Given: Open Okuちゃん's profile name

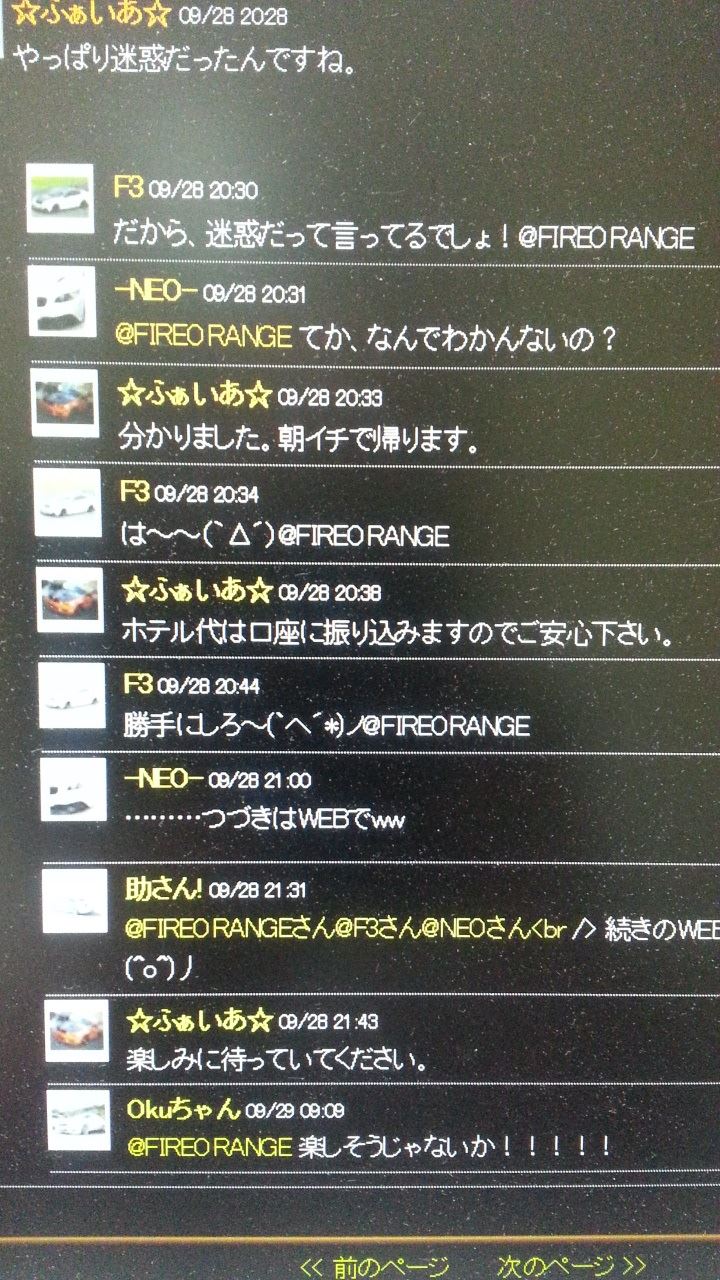Looking at the screenshot, I should (x=183, y=1108).
